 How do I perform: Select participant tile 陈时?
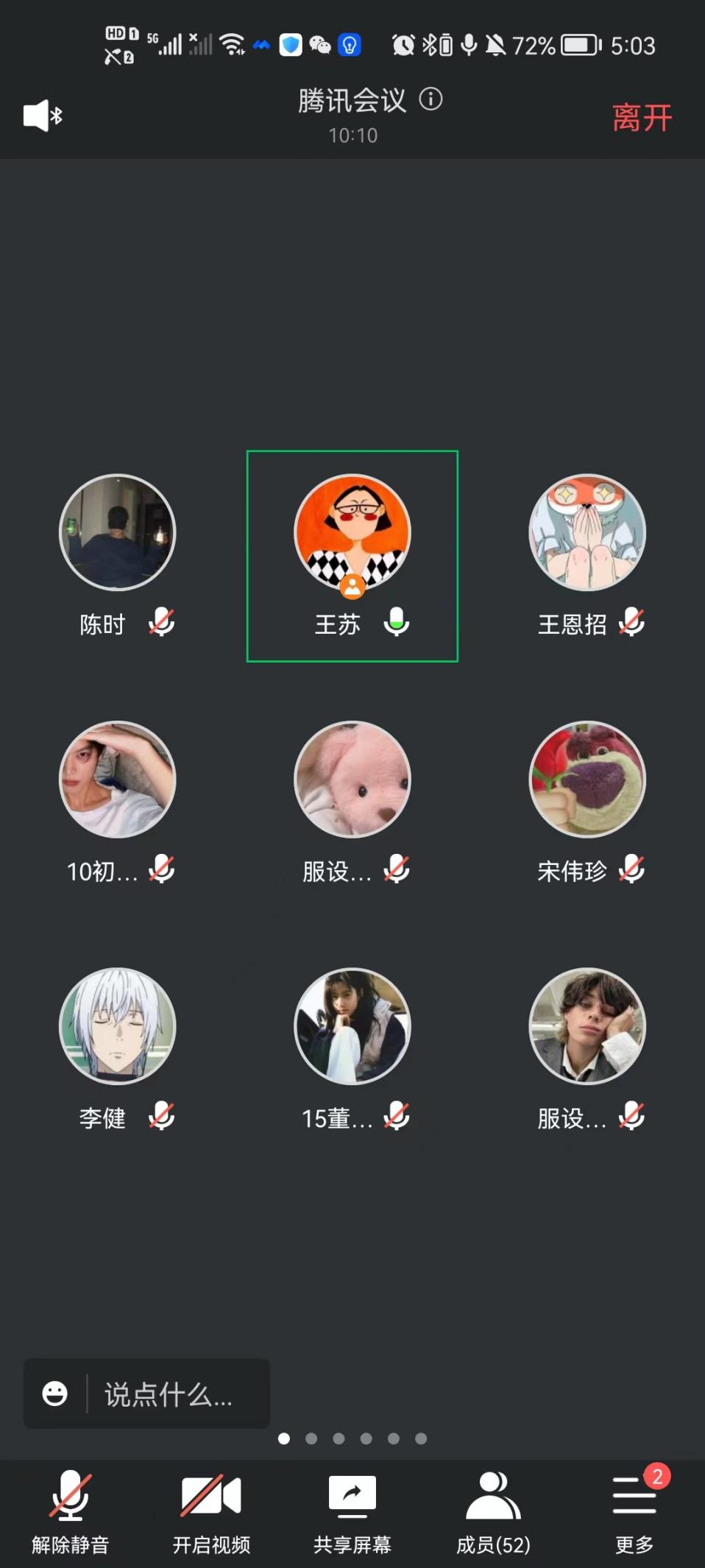coord(117,556)
